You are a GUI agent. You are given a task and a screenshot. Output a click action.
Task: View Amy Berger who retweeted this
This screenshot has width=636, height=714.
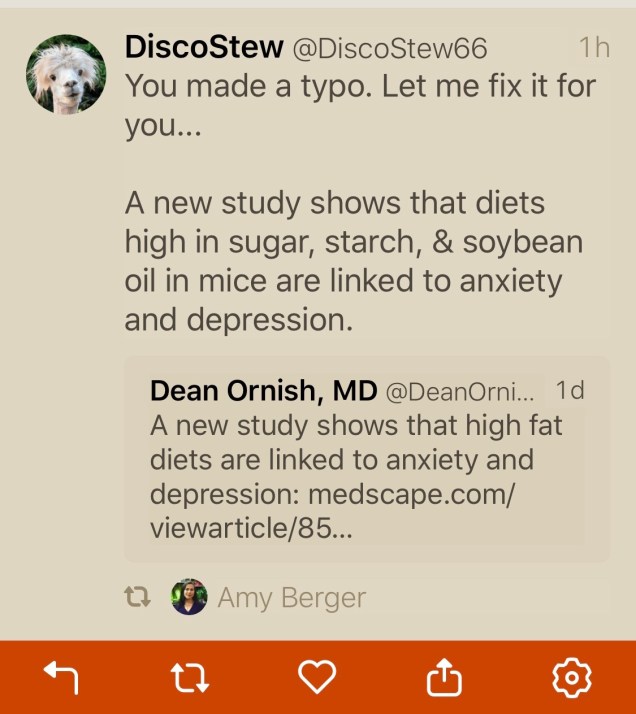291,598
